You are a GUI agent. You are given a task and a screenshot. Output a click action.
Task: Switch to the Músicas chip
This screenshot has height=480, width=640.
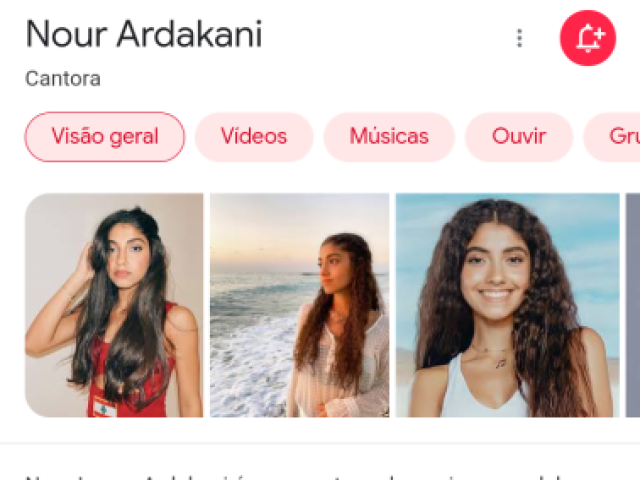(x=389, y=137)
